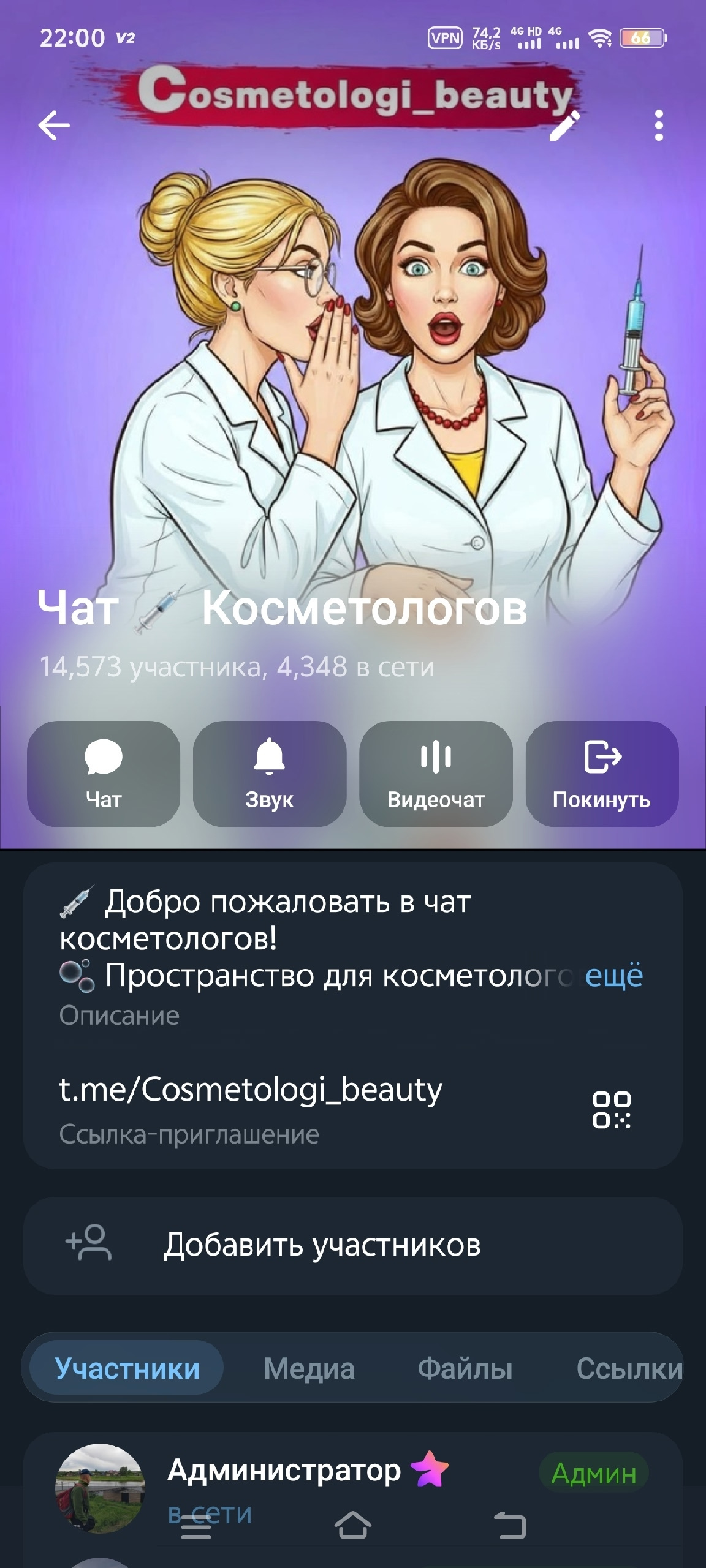This screenshot has width=706, height=1568.
Task: Go back using the top-left arrow
Action: tap(54, 126)
